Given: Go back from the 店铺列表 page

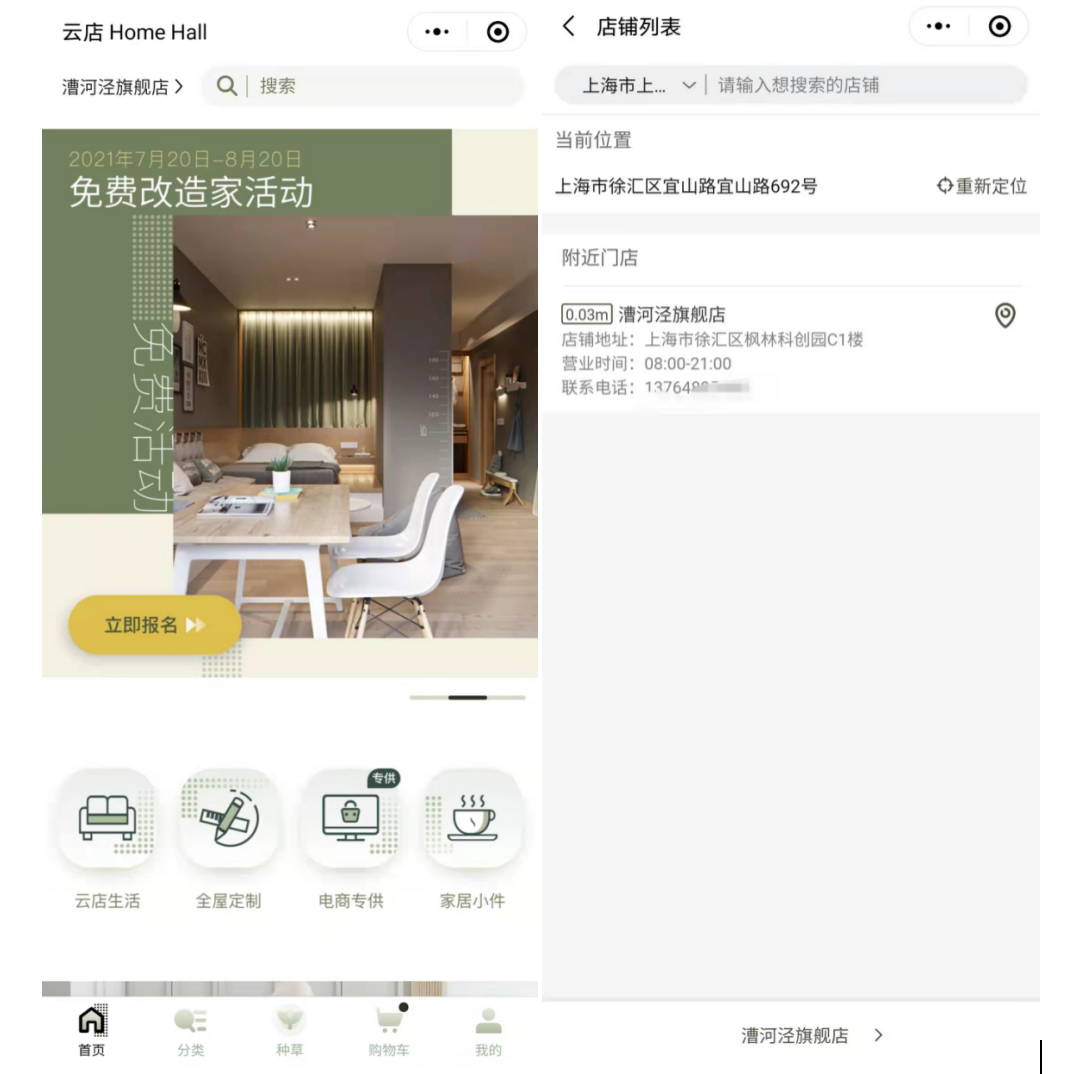Looking at the screenshot, I should pos(569,27).
